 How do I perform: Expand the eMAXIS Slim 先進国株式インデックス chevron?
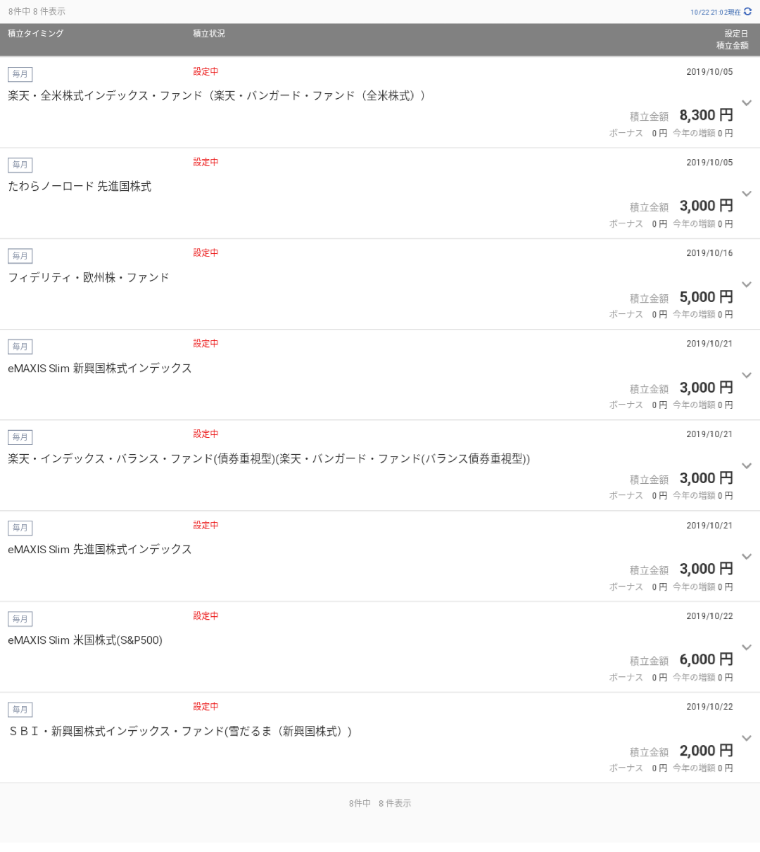pos(747,557)
